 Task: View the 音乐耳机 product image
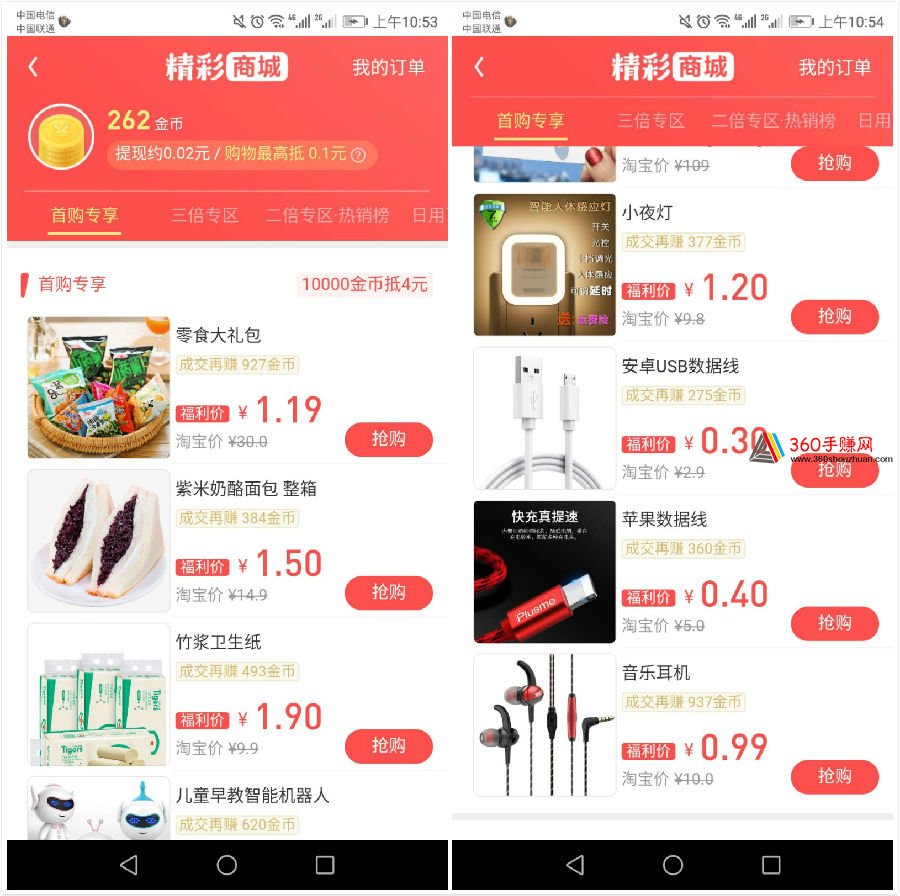pyautogui.click(x=544, y=725)
